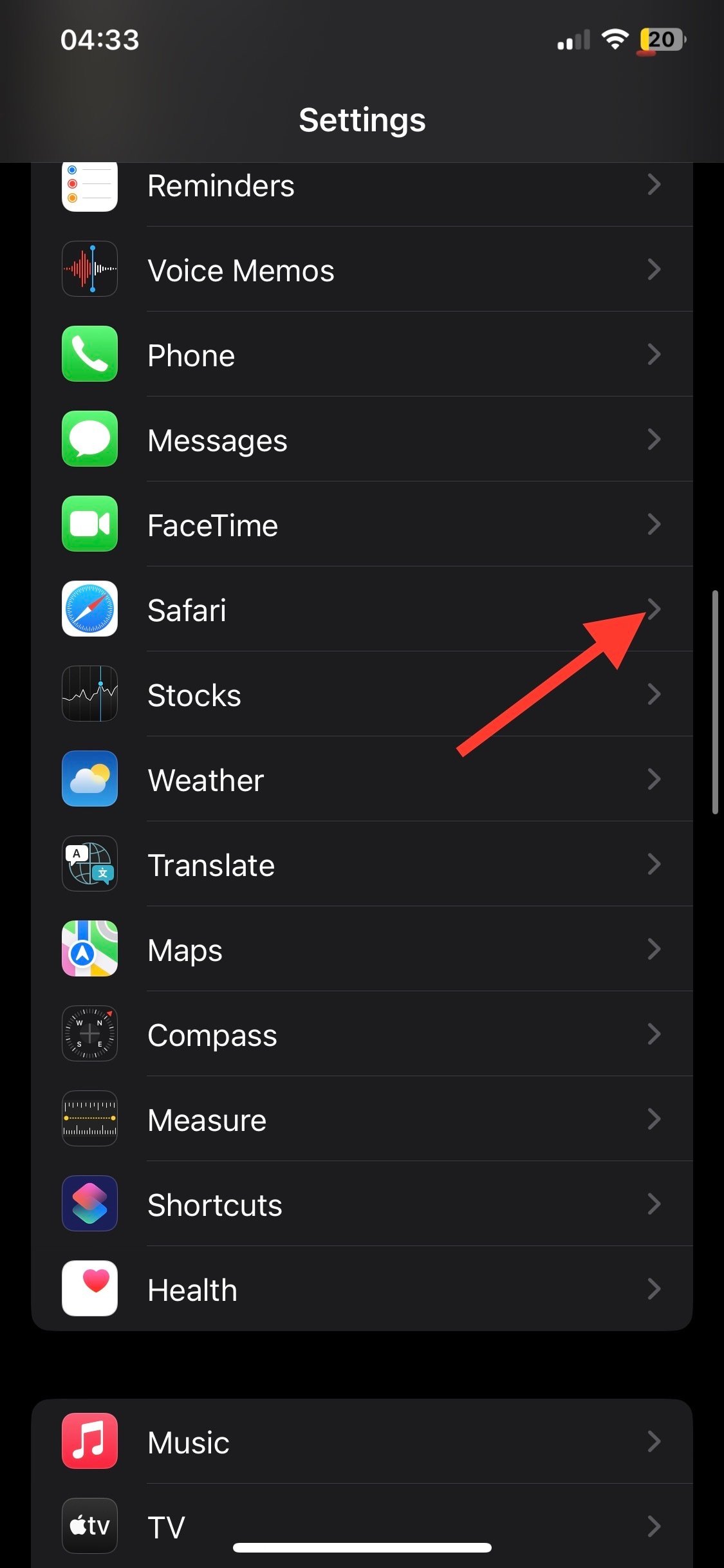Select the Compass row
724x1568 pixels.
(362, 1034)
